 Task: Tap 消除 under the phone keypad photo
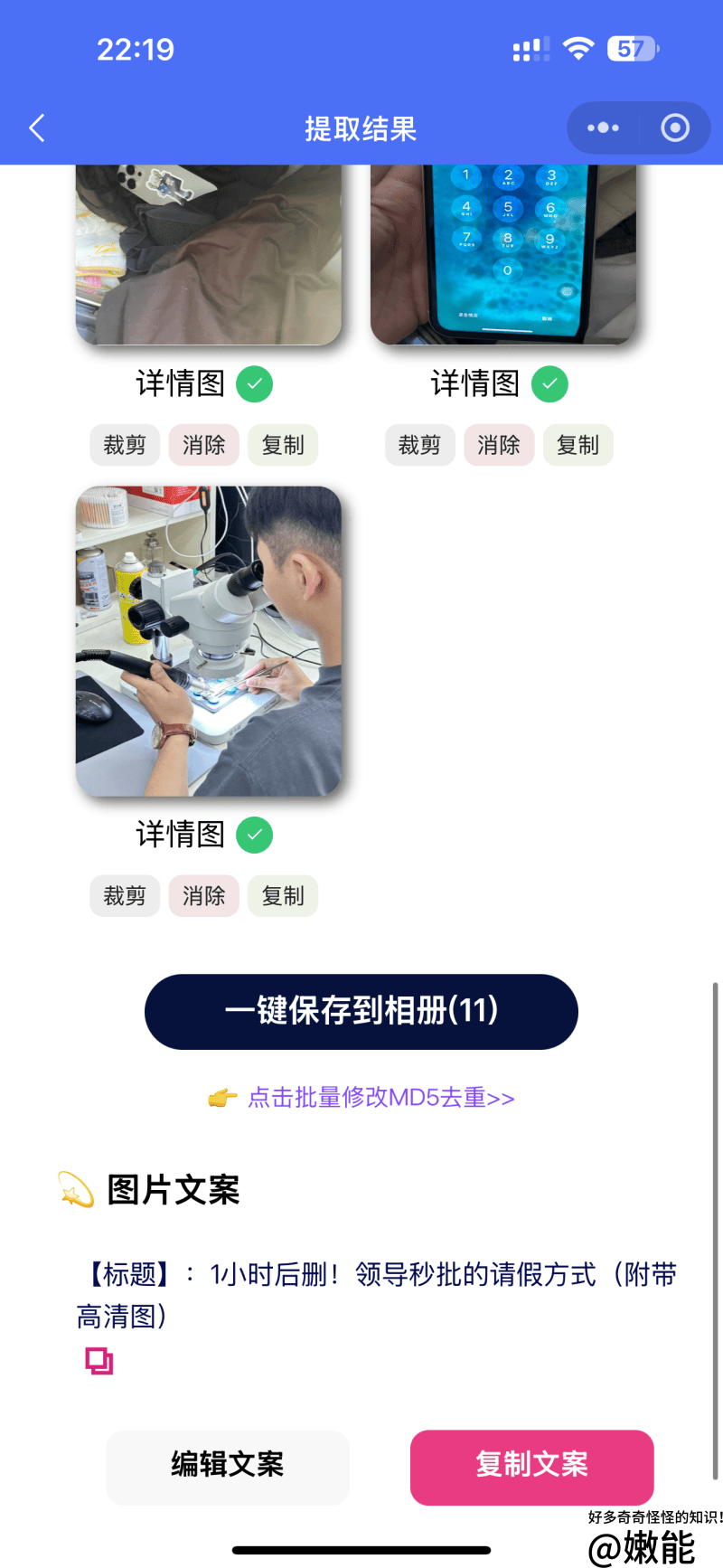[499, 445]
